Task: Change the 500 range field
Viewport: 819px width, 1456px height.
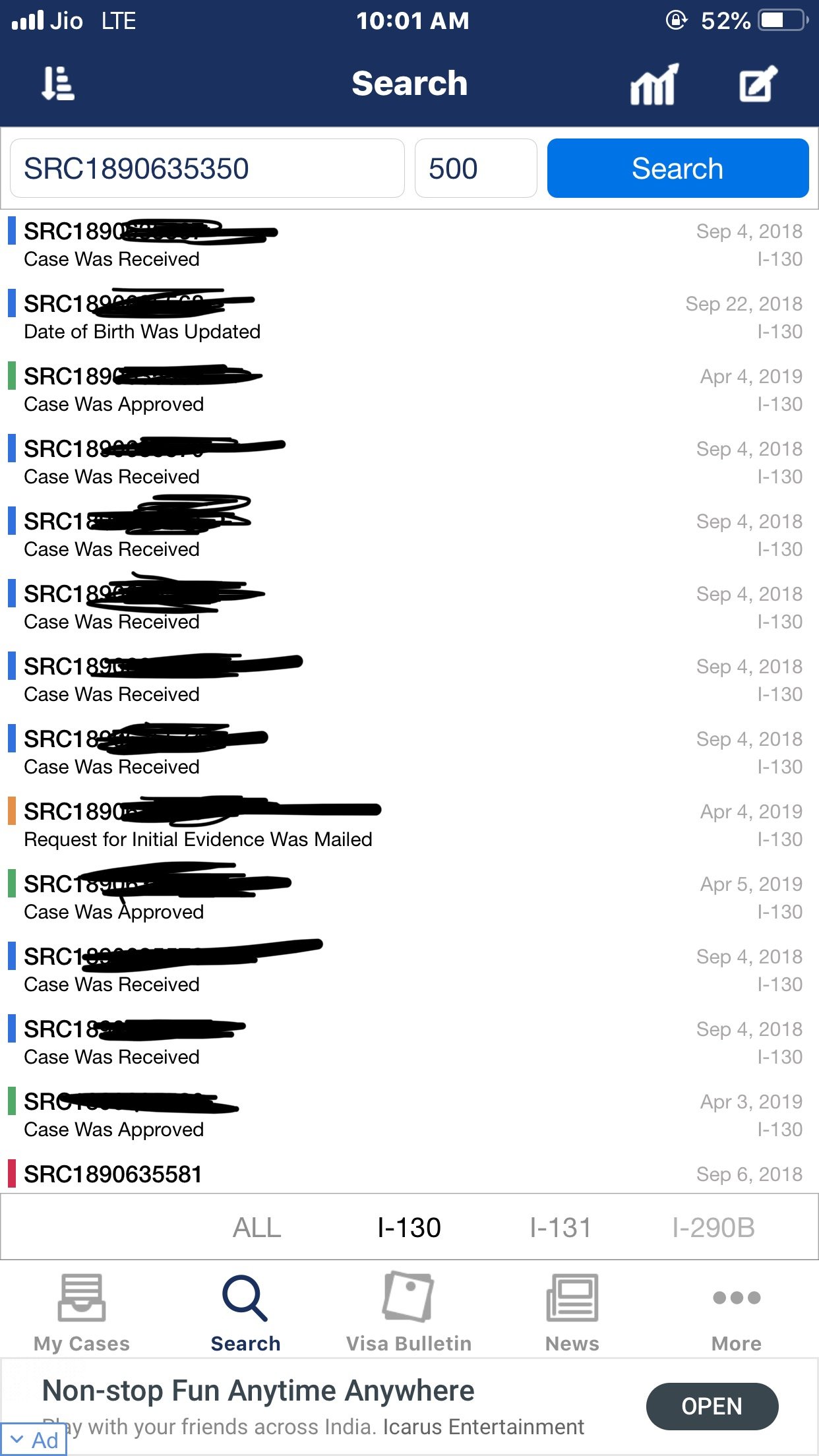Action: pyautogui.click(x=475, y=169)
